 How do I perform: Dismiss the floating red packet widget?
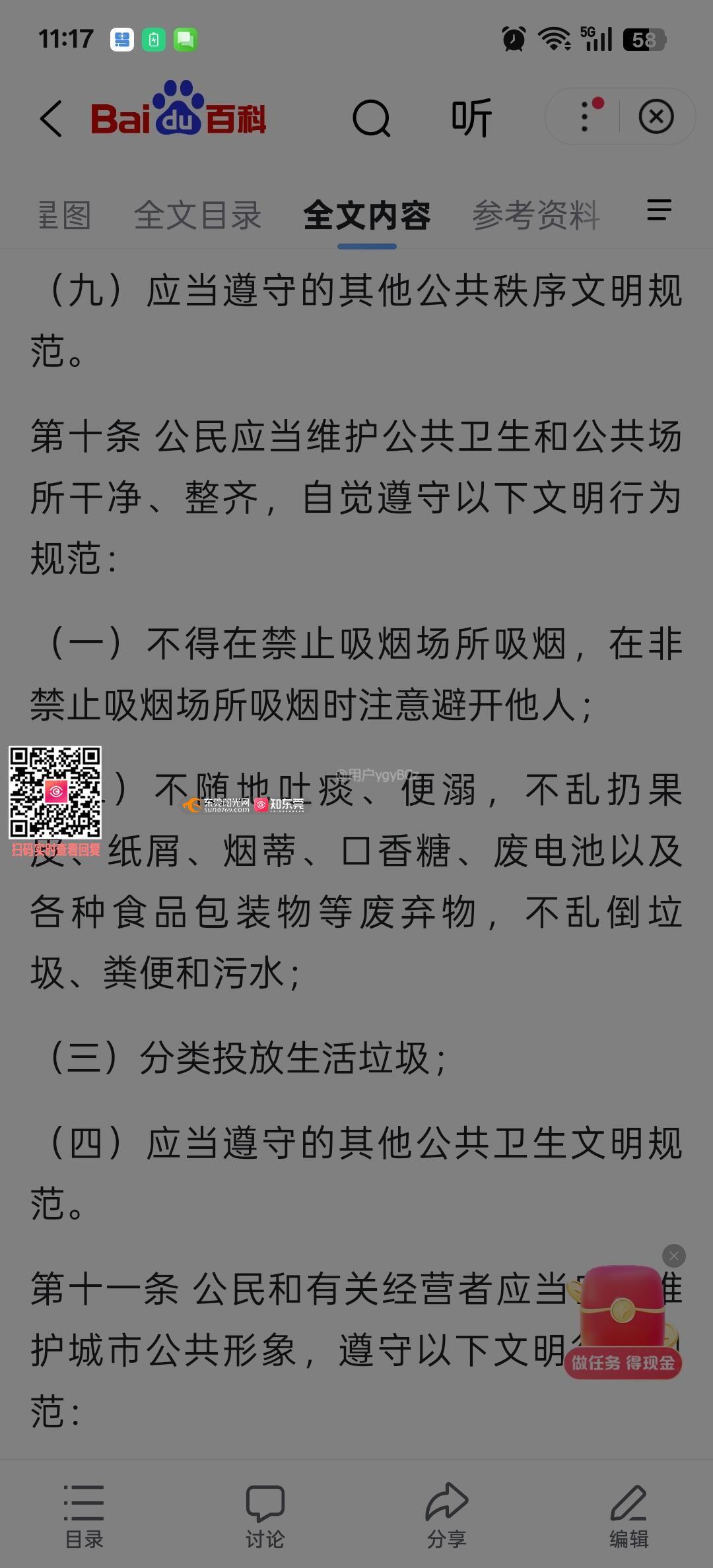click(673, 1256)
